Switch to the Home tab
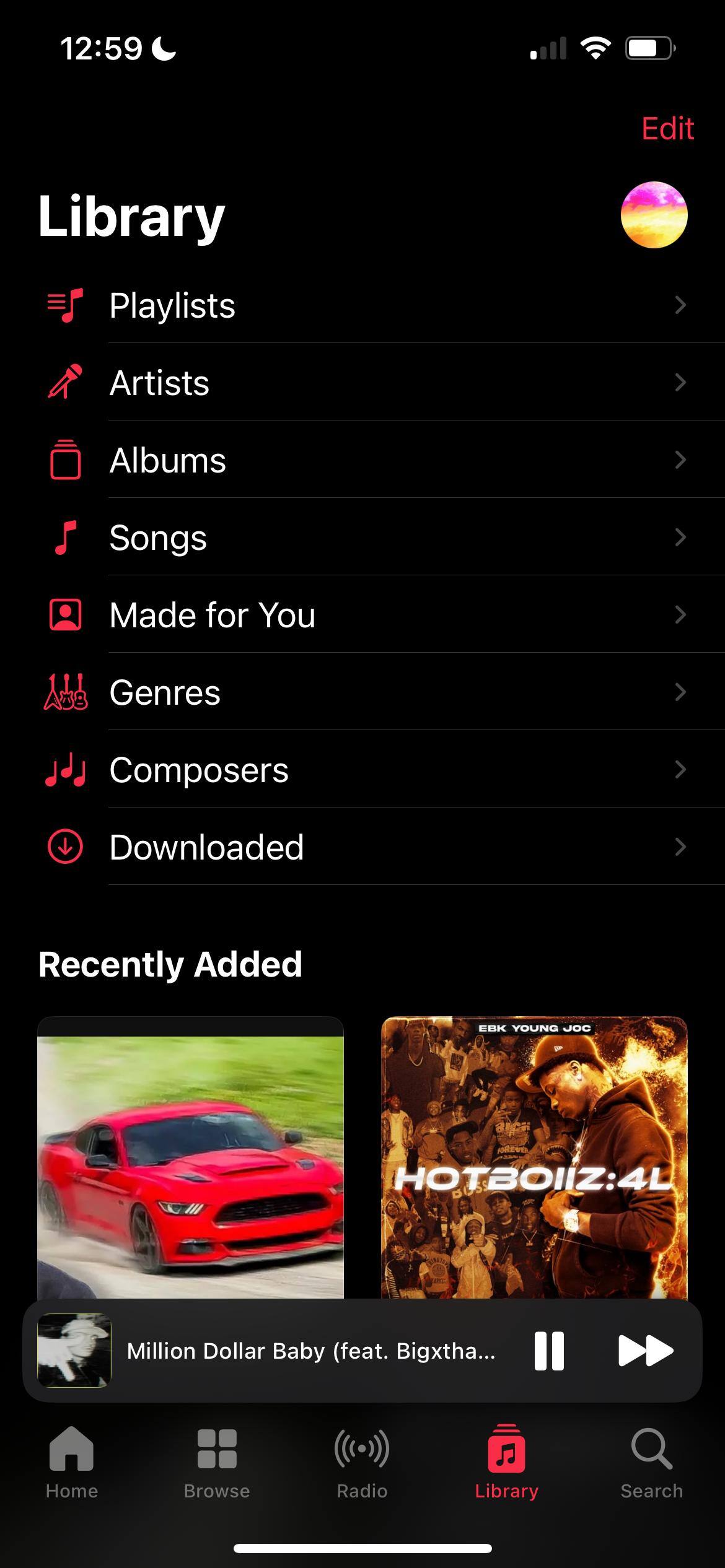This screenshot has width=725, height=1568. click(72, 1463)
